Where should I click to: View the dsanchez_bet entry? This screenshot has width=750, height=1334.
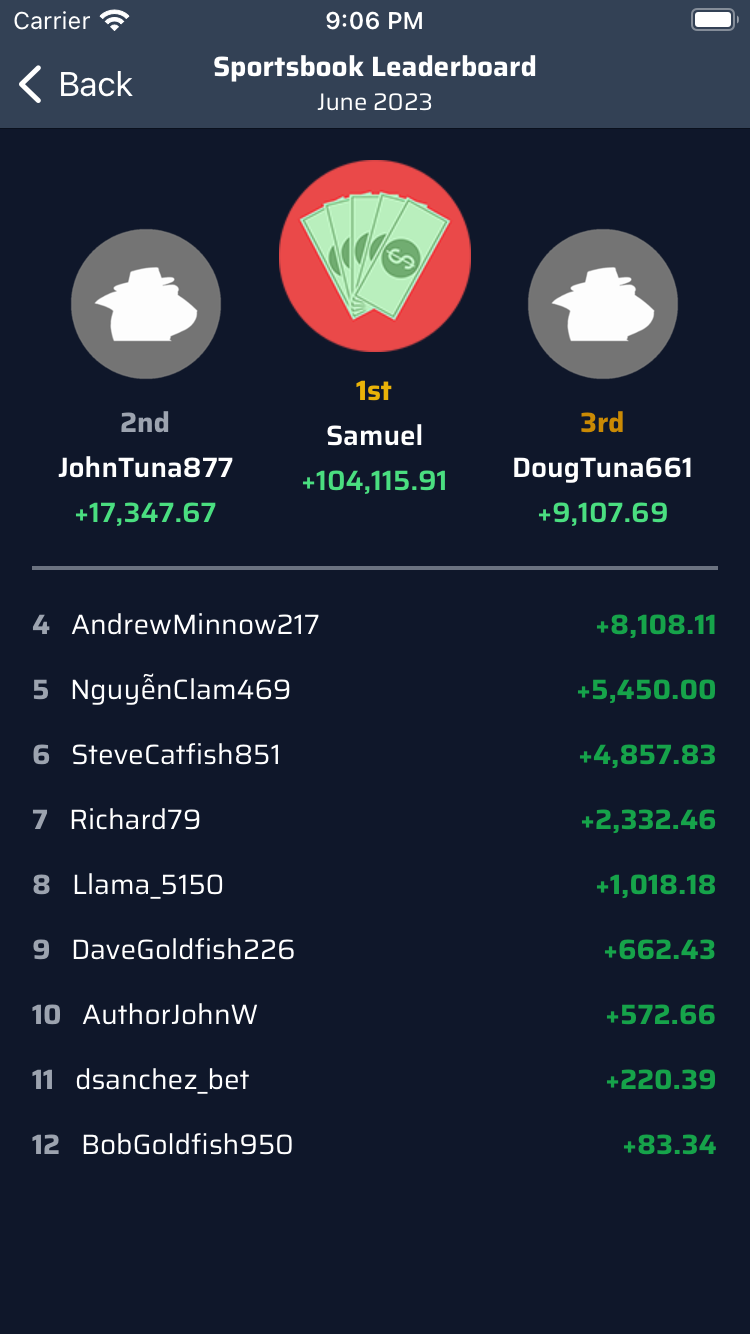[x=375, y=1080]
